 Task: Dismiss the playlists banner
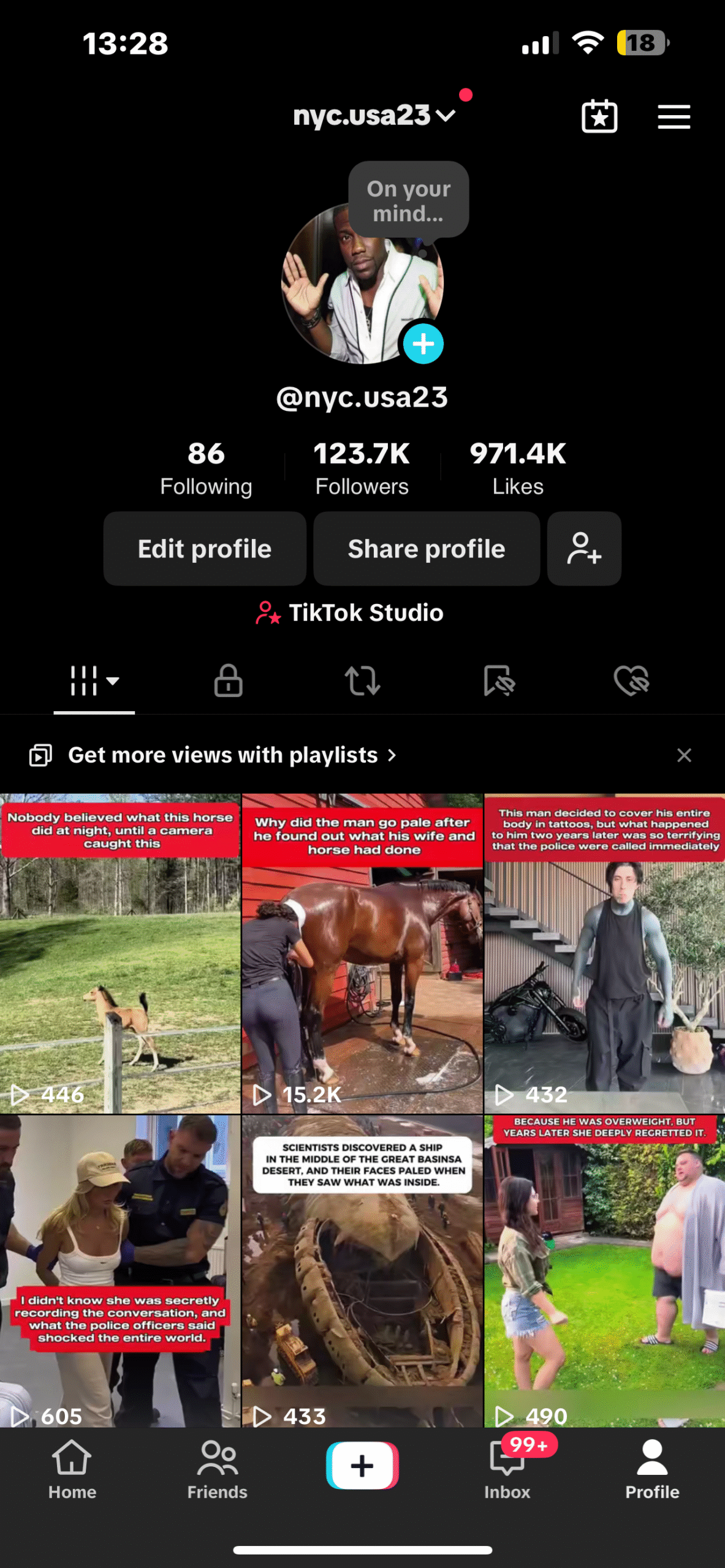(684, 755)
